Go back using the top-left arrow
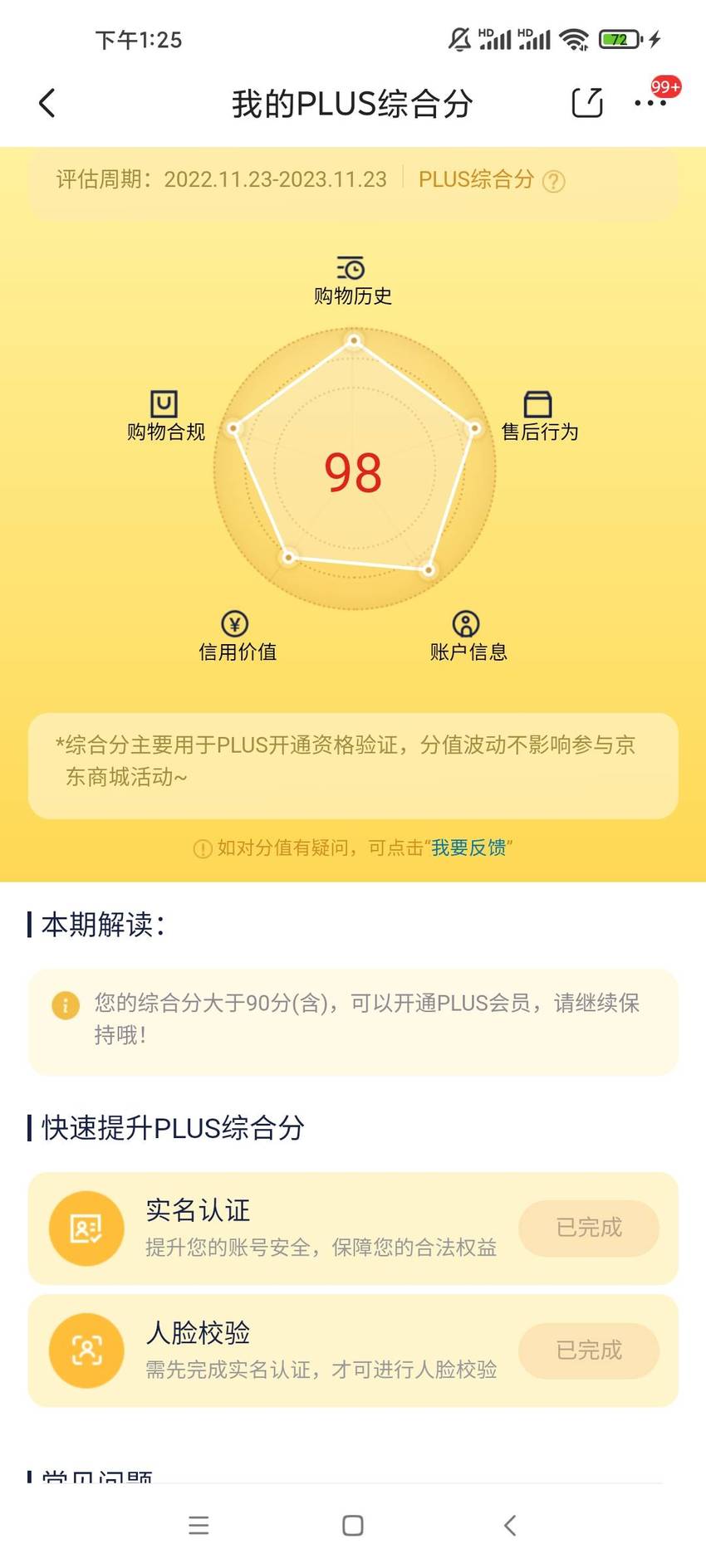The width and height of the screenshot is (706, 1568). [47, 104]
